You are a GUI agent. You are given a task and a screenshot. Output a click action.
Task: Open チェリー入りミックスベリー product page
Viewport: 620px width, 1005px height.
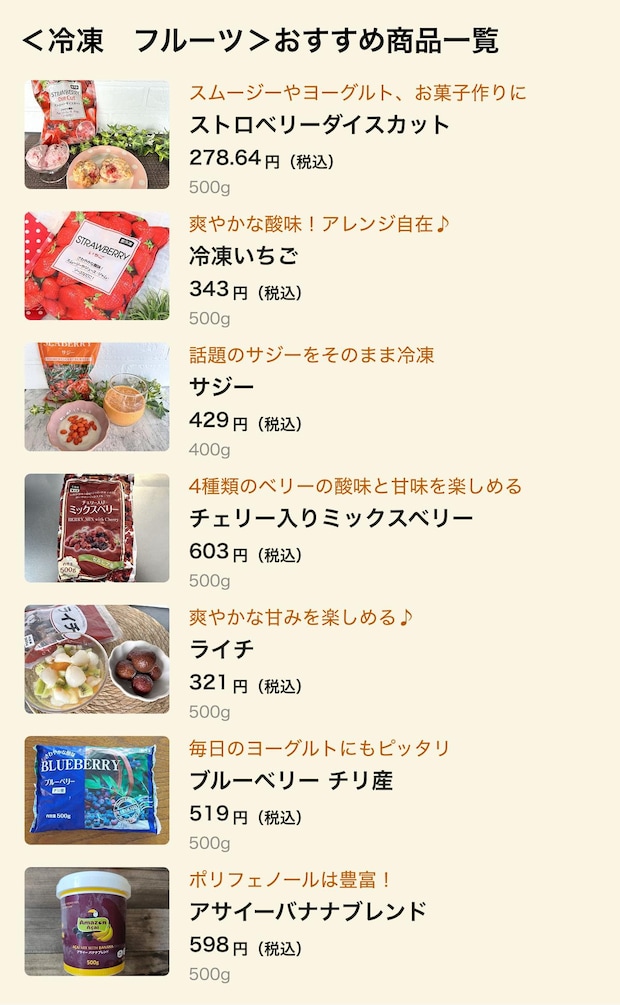point(331,518)
